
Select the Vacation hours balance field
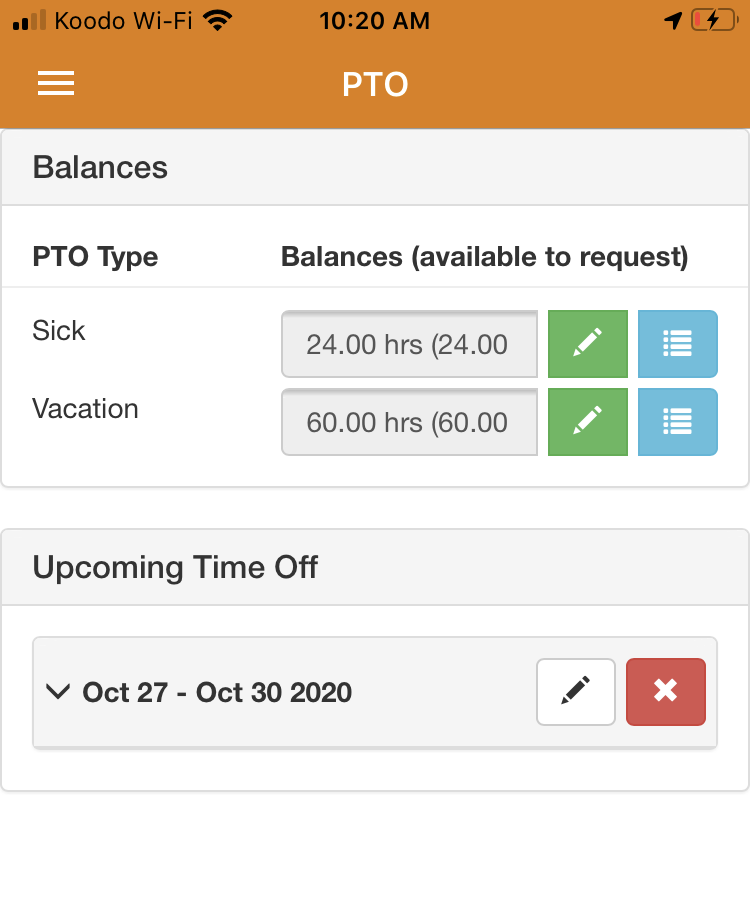click(x=409, y=422)
